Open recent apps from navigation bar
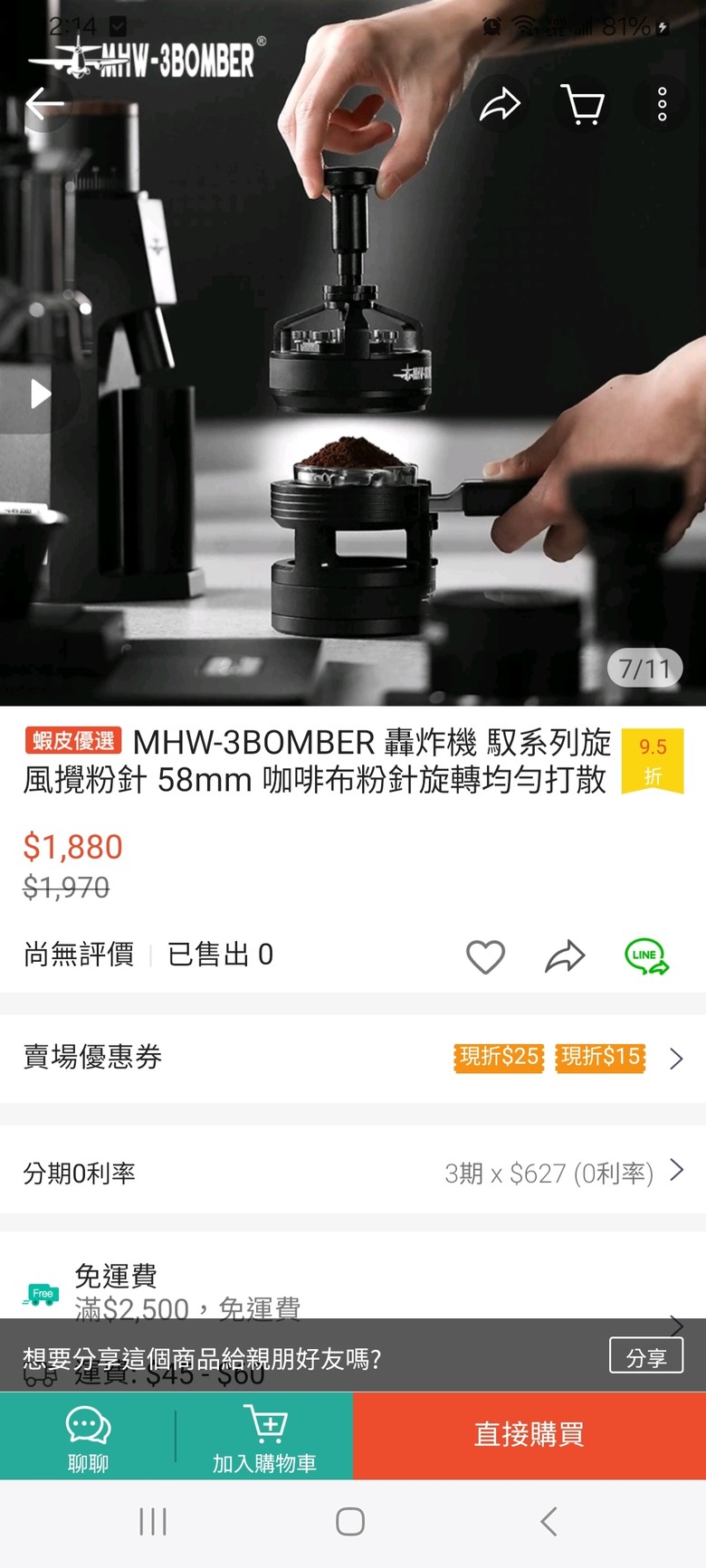 153,1522
